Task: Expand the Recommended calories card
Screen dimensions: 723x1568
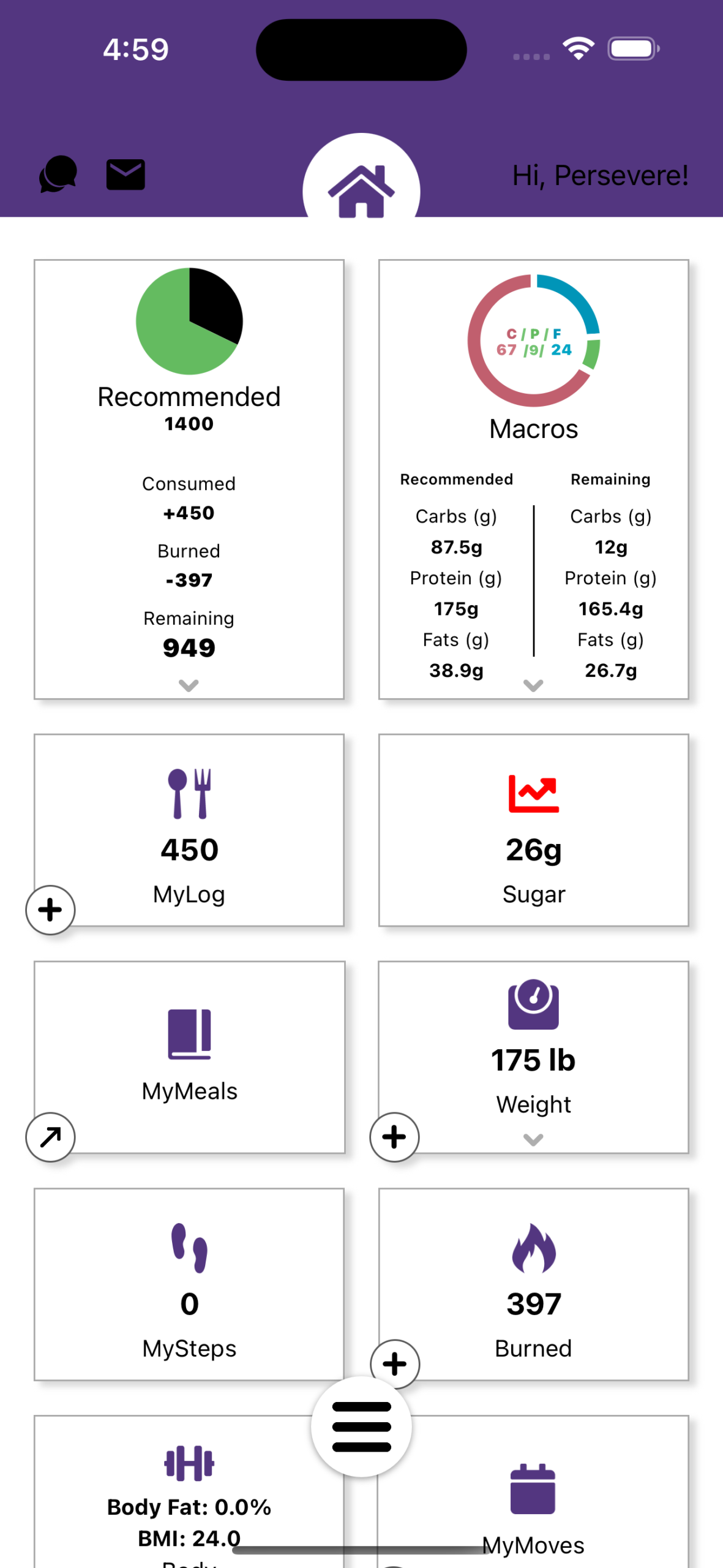Action: 189,685
